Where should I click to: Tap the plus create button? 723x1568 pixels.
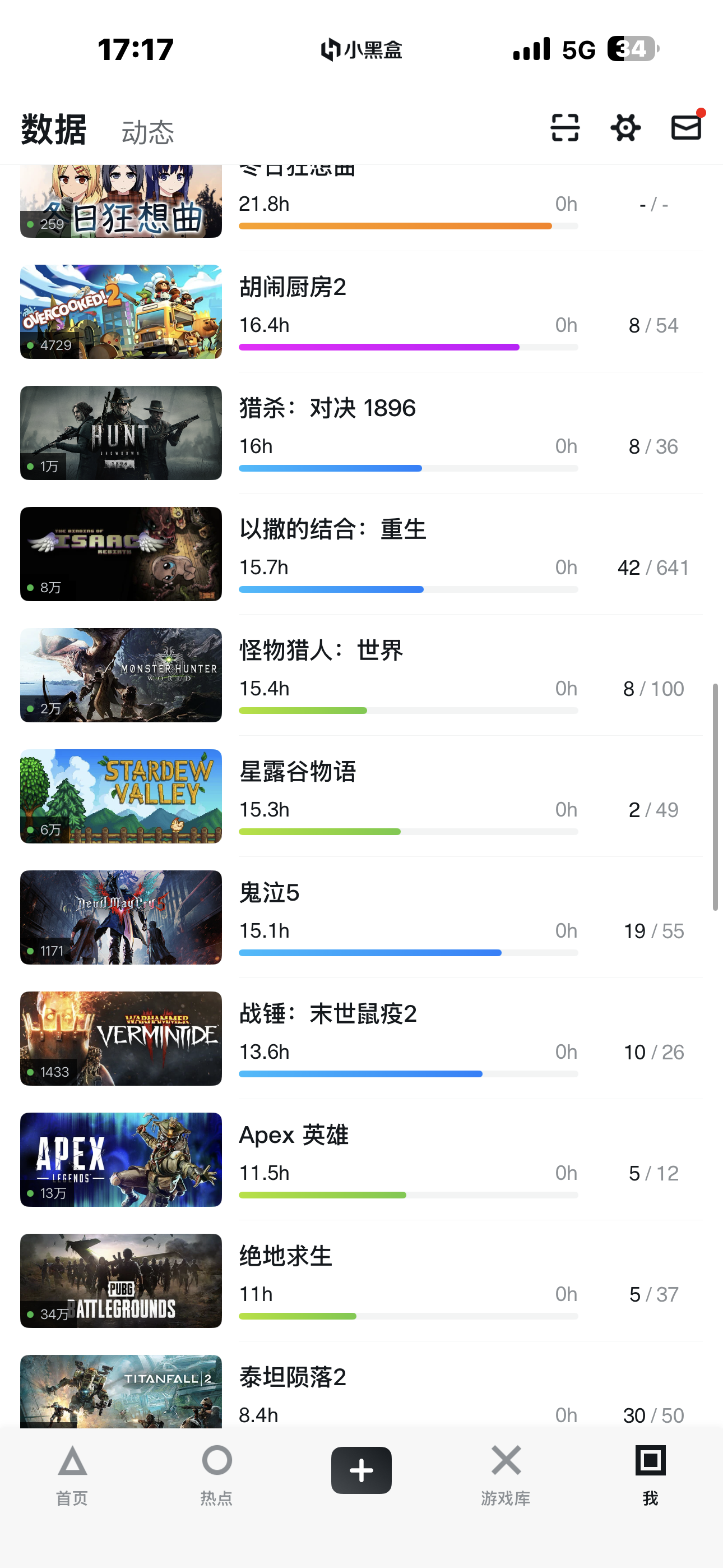[361, 1470]
